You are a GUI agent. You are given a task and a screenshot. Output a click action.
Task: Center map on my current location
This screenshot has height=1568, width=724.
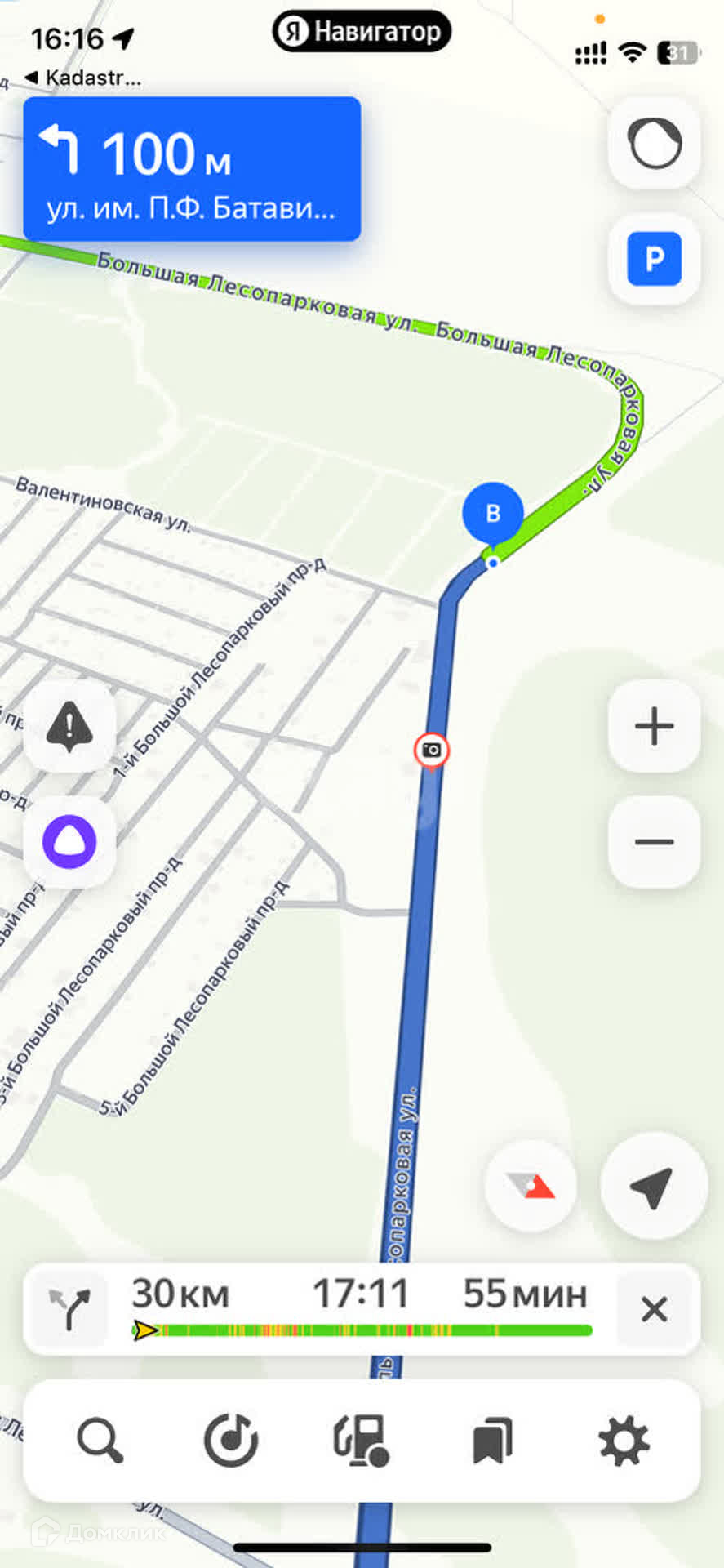(x=653, y=1186)
